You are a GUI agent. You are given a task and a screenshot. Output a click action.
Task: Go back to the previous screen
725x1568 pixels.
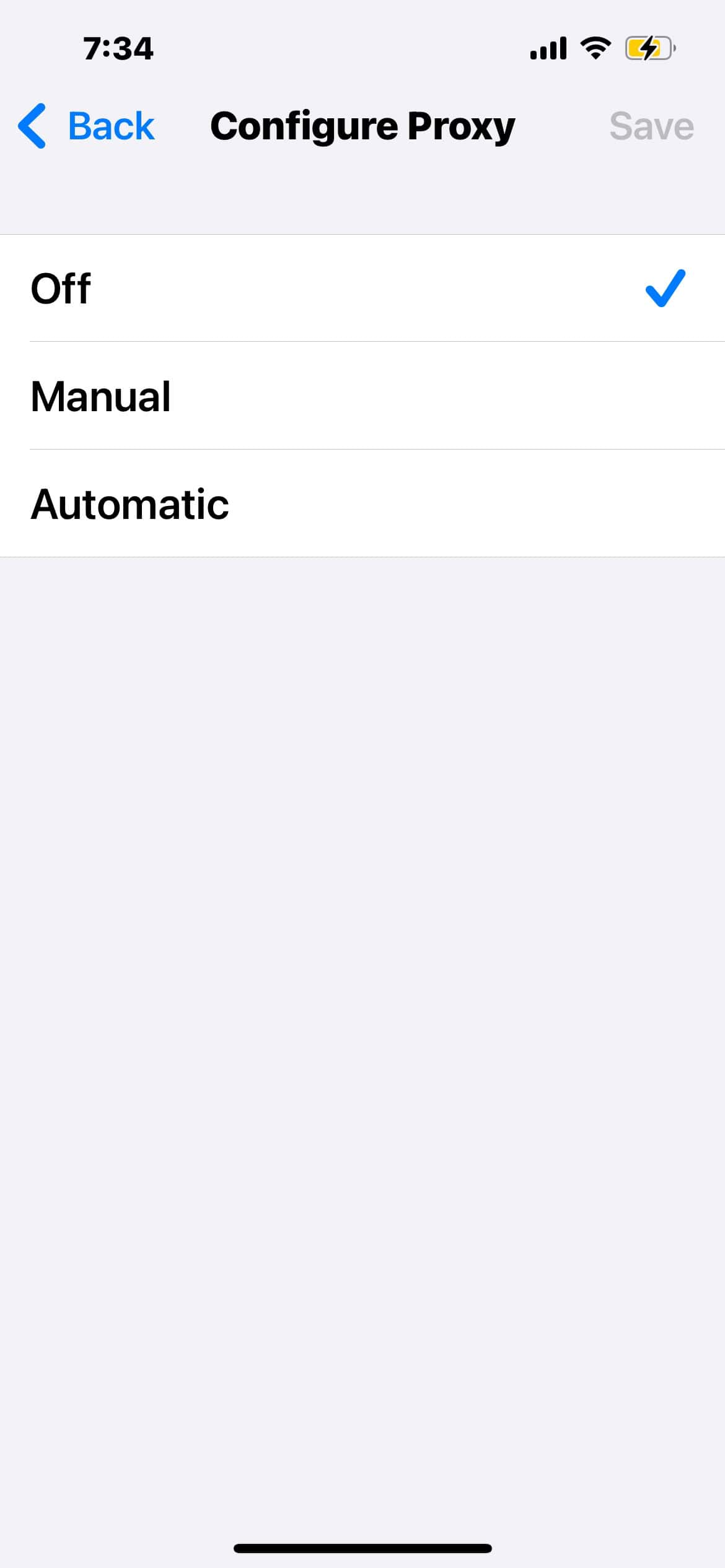pyautogui.click(x=87, y=126)
